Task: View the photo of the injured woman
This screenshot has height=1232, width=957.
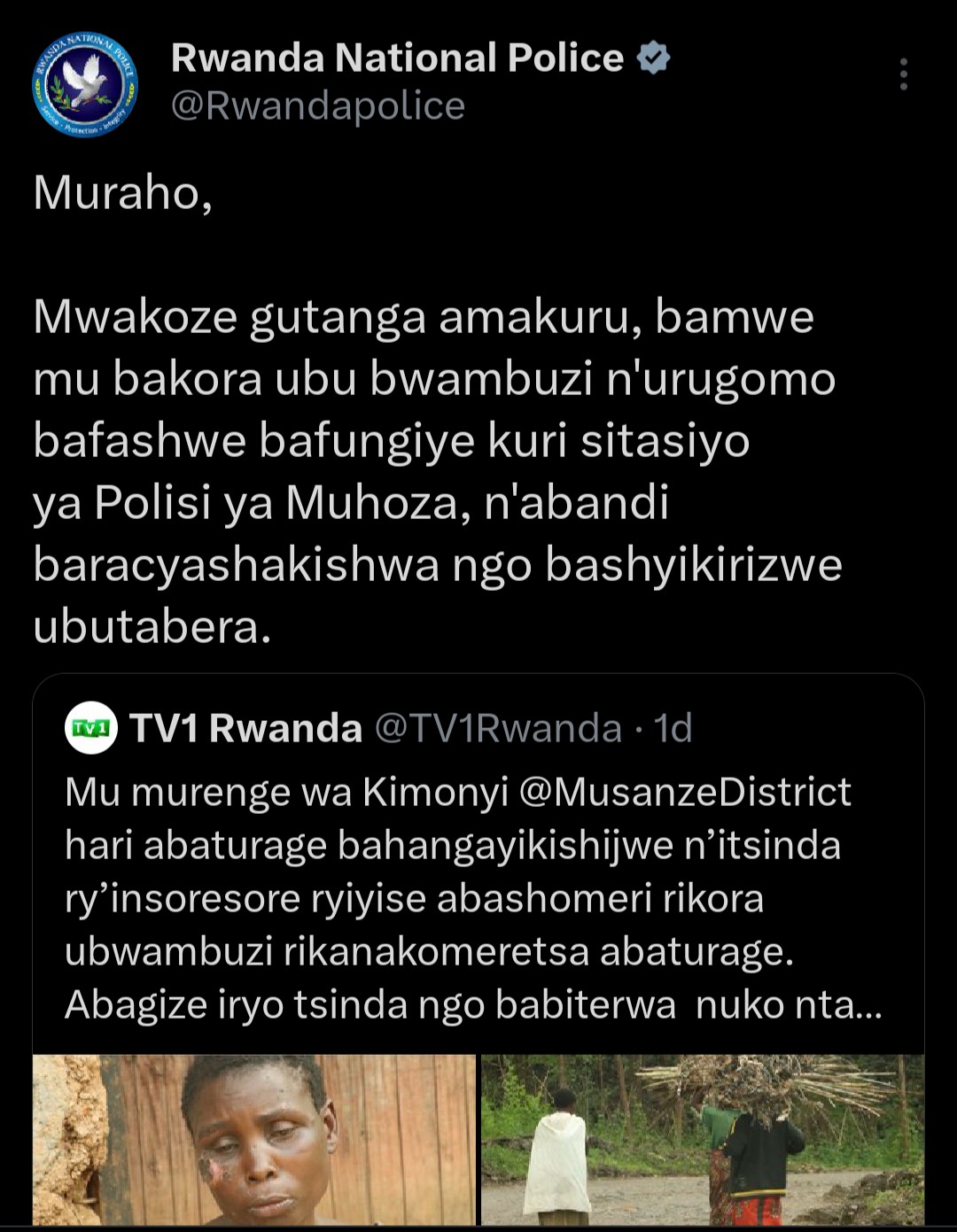Action: tap(254, 1139)
